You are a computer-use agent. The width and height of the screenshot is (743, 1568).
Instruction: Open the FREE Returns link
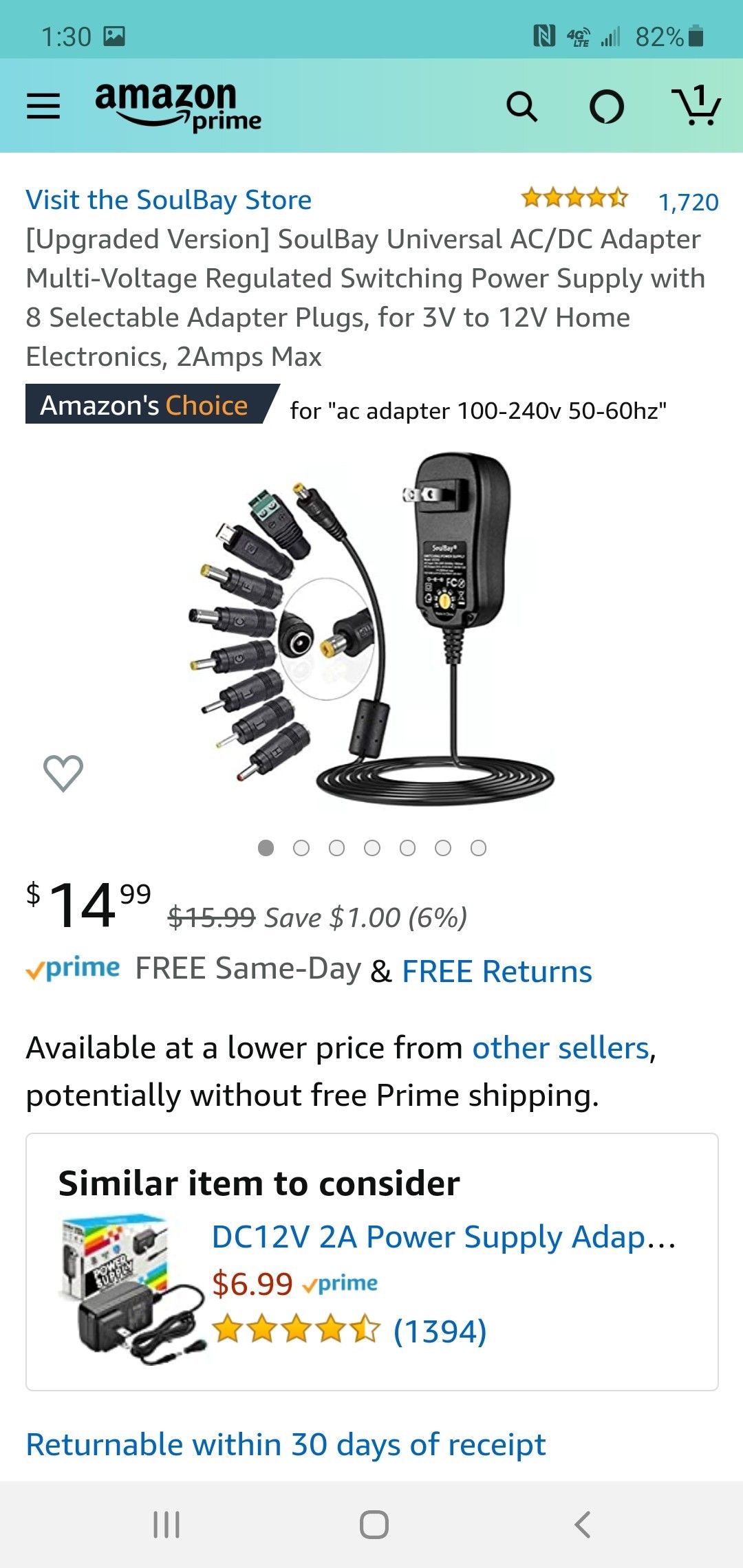tap(497, 971)
